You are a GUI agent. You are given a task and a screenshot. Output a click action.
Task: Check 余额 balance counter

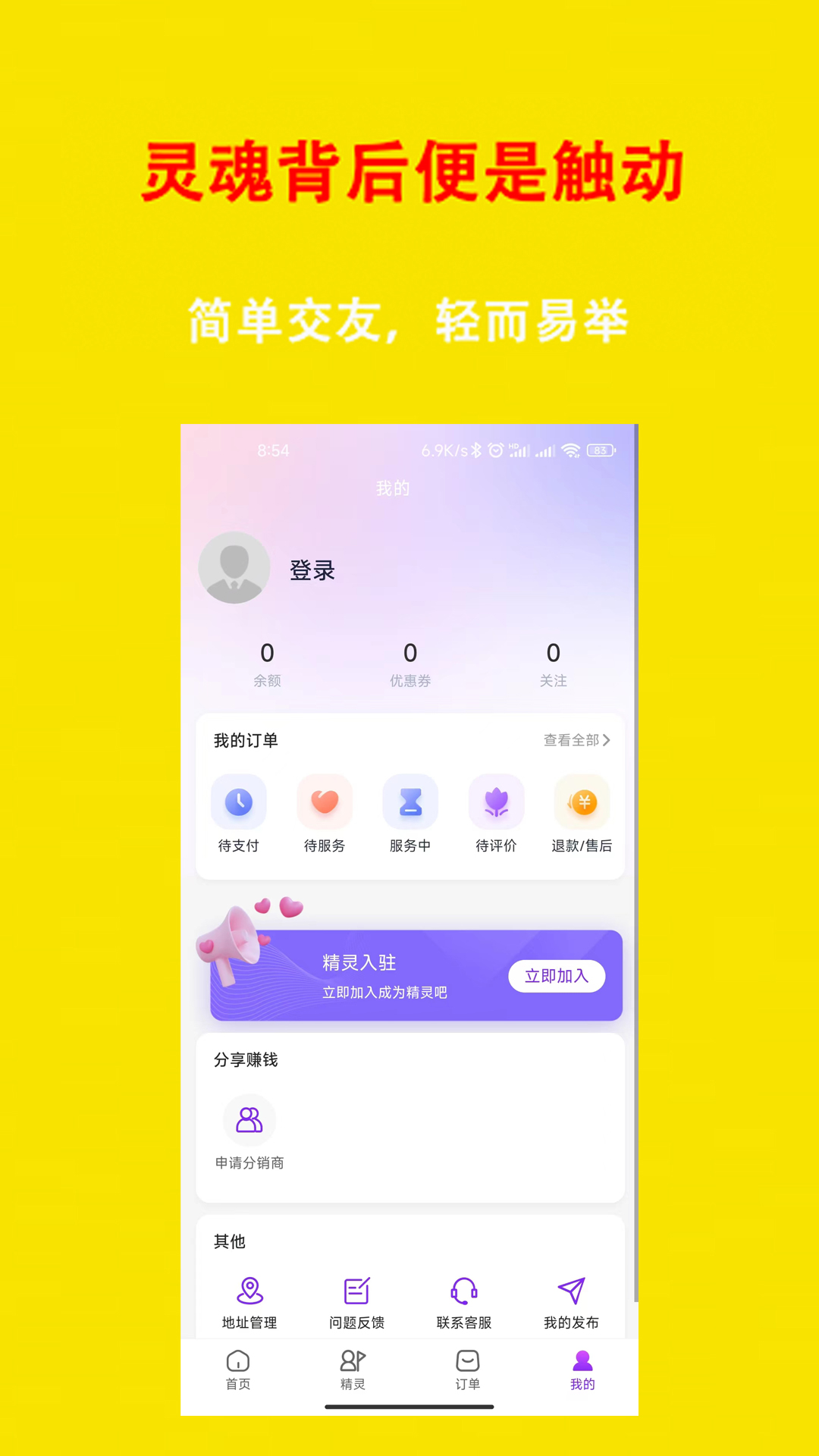click(x=267, y=661)
